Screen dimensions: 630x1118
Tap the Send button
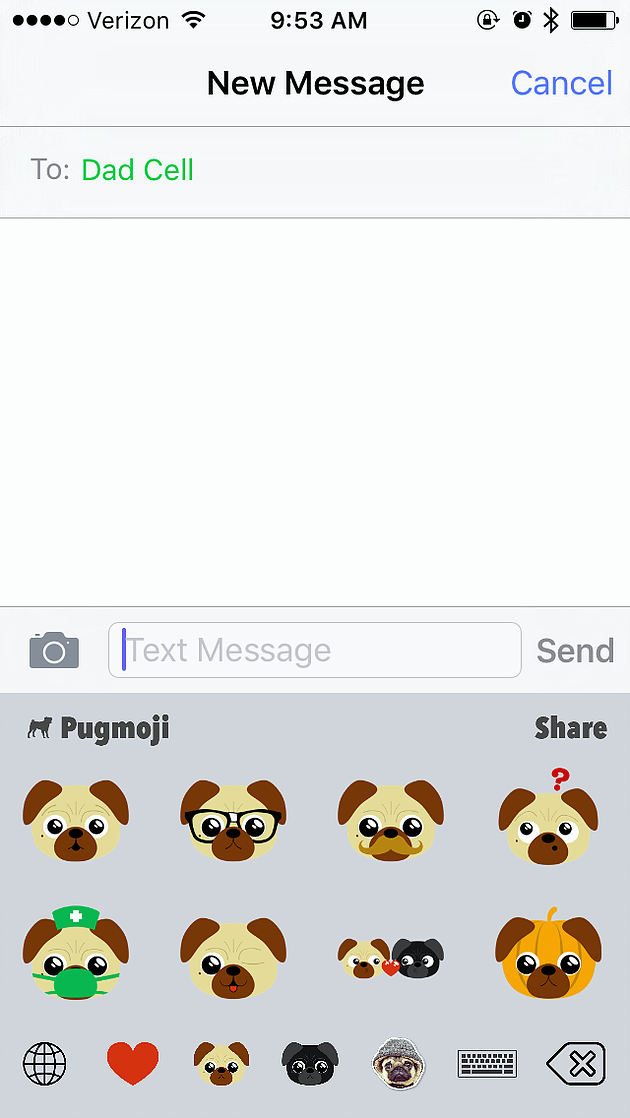click(x=575, y=651)
